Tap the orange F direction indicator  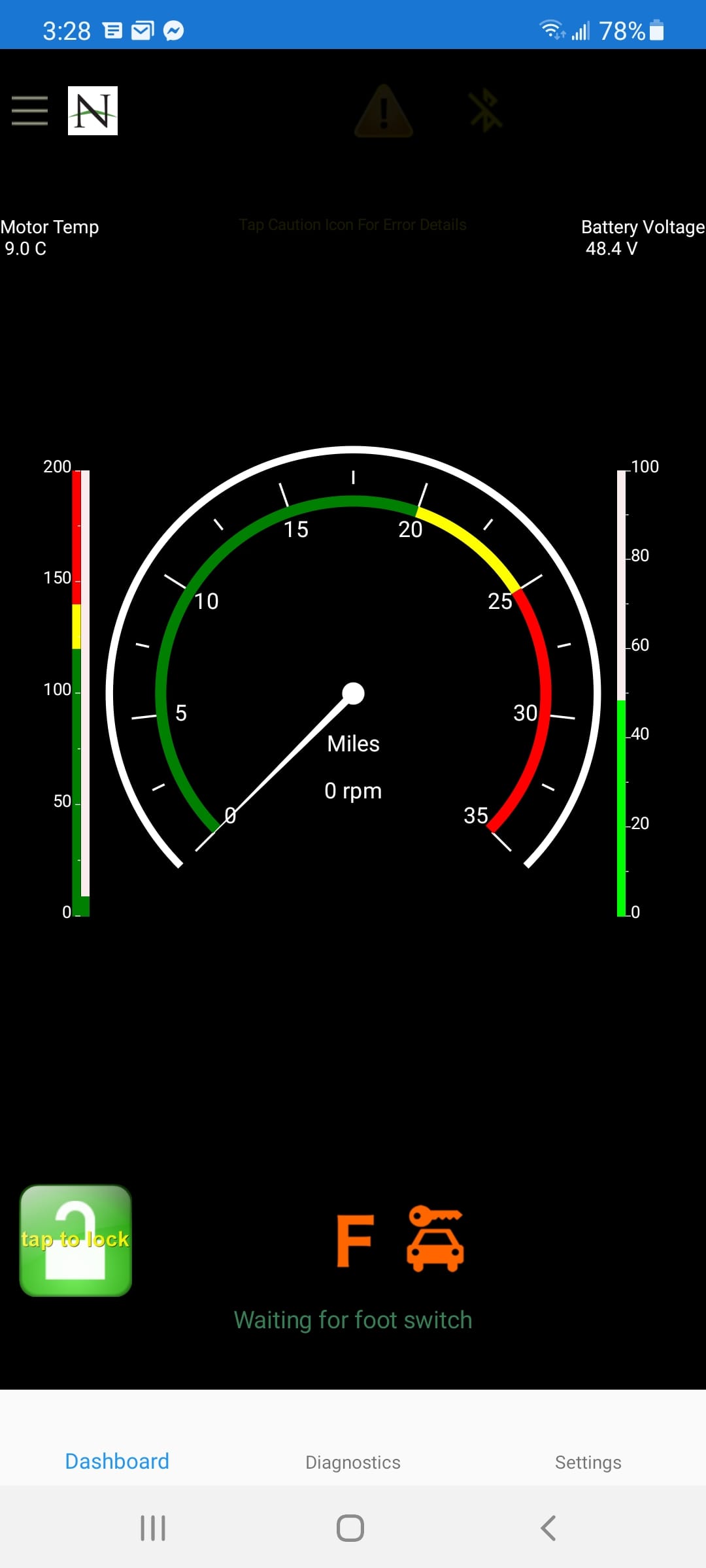pos(354,1241)
